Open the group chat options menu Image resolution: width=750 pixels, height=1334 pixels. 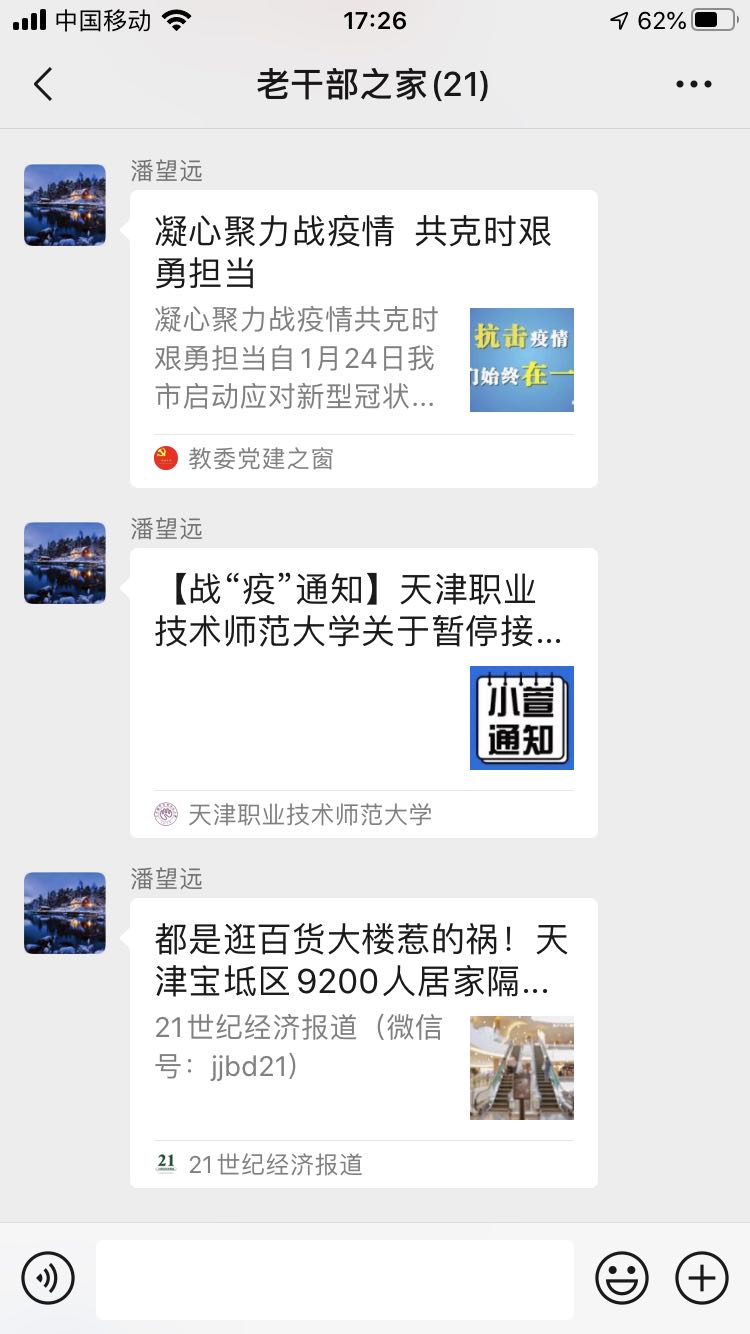pyautogui.click(x=693, y=85)
